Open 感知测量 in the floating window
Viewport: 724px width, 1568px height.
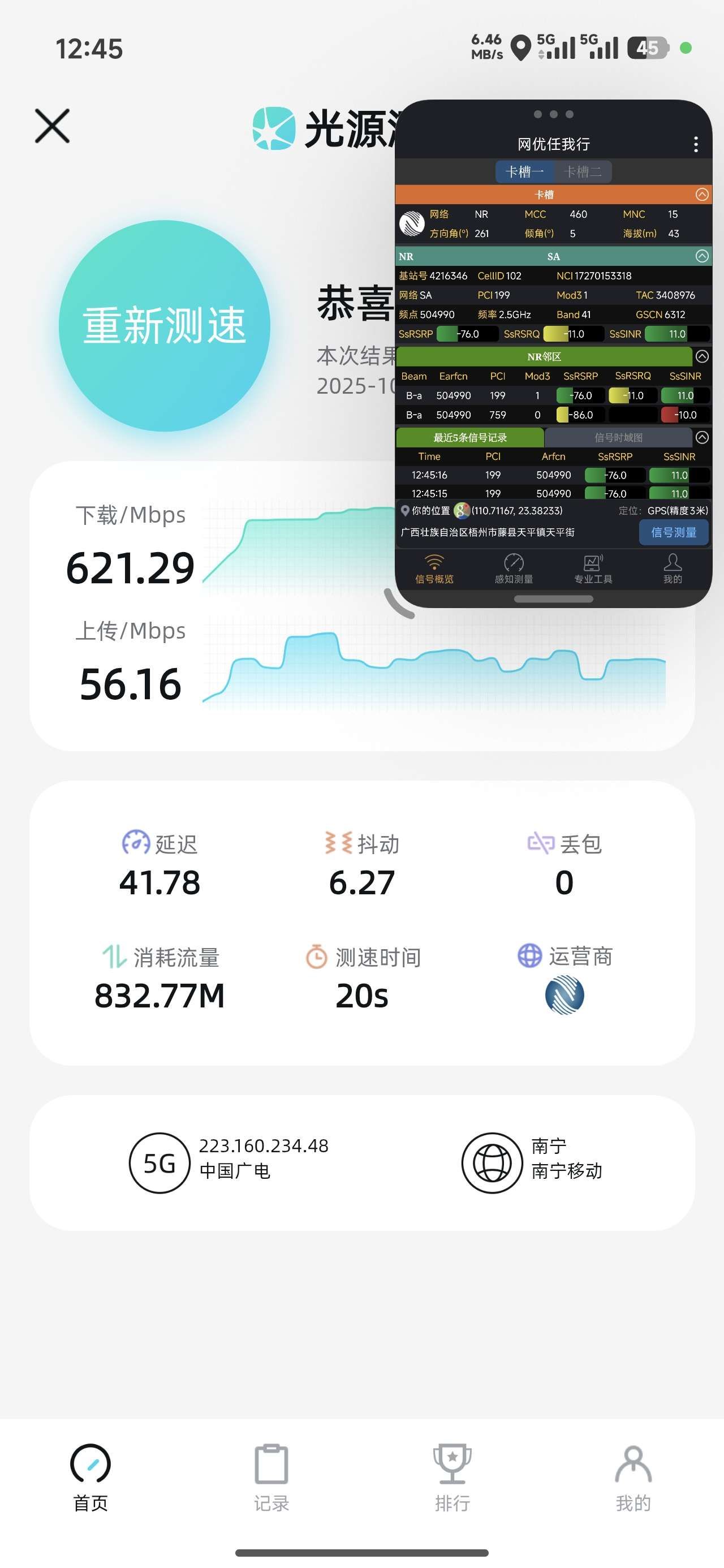(514, 568)
